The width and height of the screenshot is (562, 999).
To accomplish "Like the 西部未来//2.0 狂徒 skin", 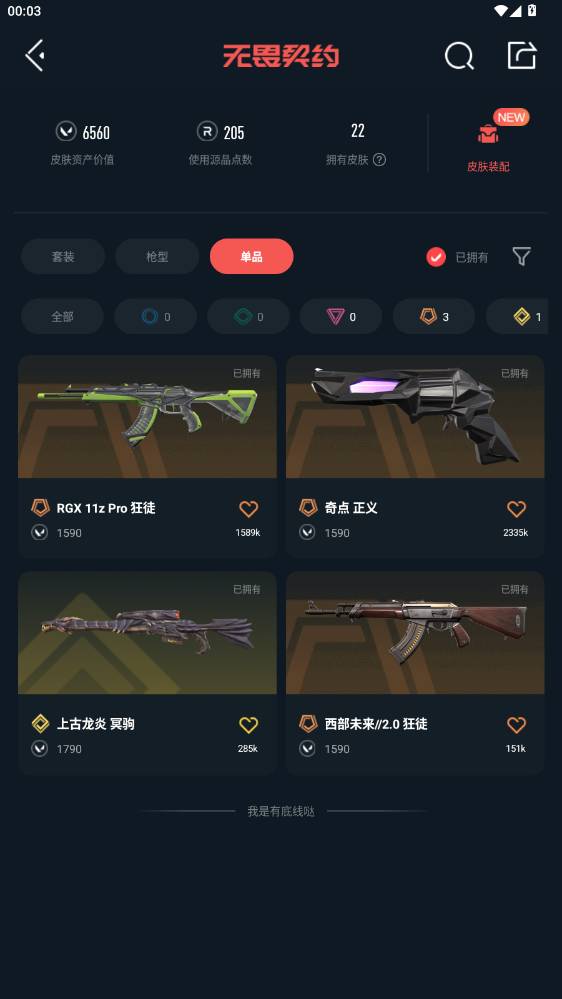I will coord(516,724).
